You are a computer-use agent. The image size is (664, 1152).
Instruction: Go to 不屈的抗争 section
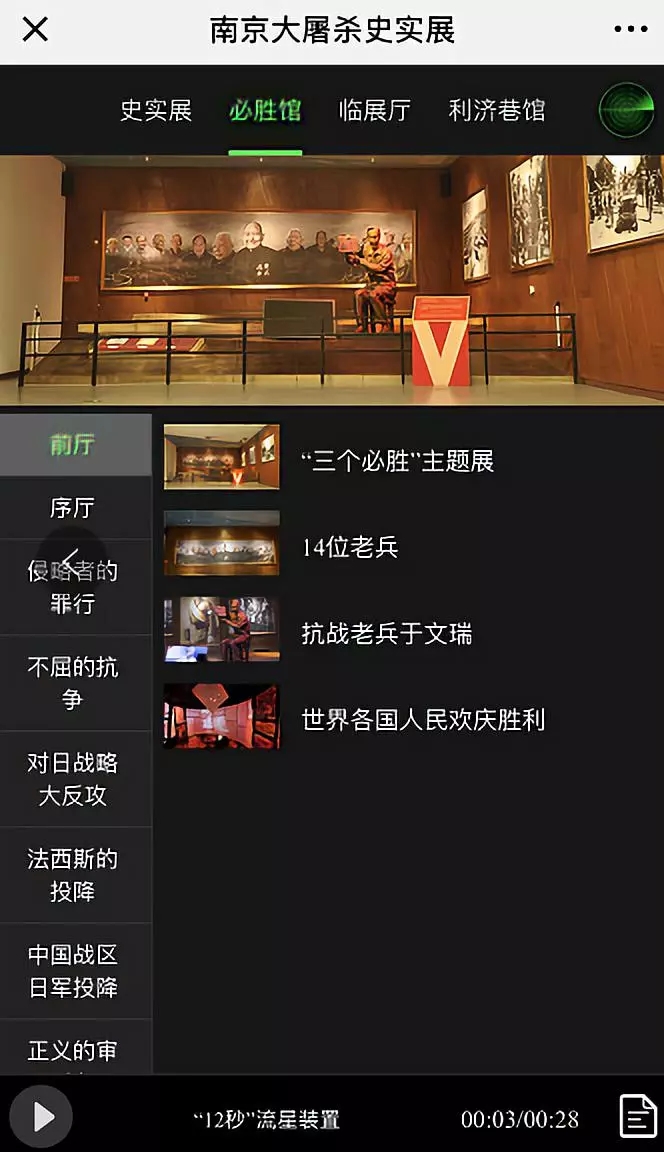point(73,683)
